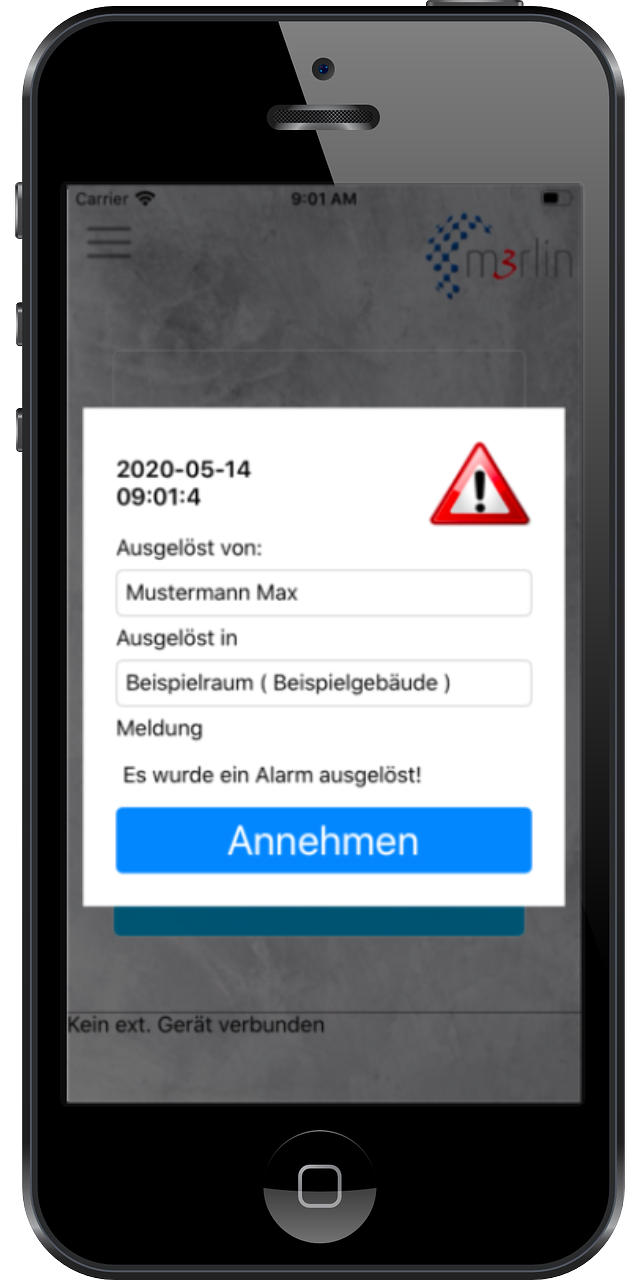
Task: Open the hamburger drawer menu
Action: coord(108,242)
